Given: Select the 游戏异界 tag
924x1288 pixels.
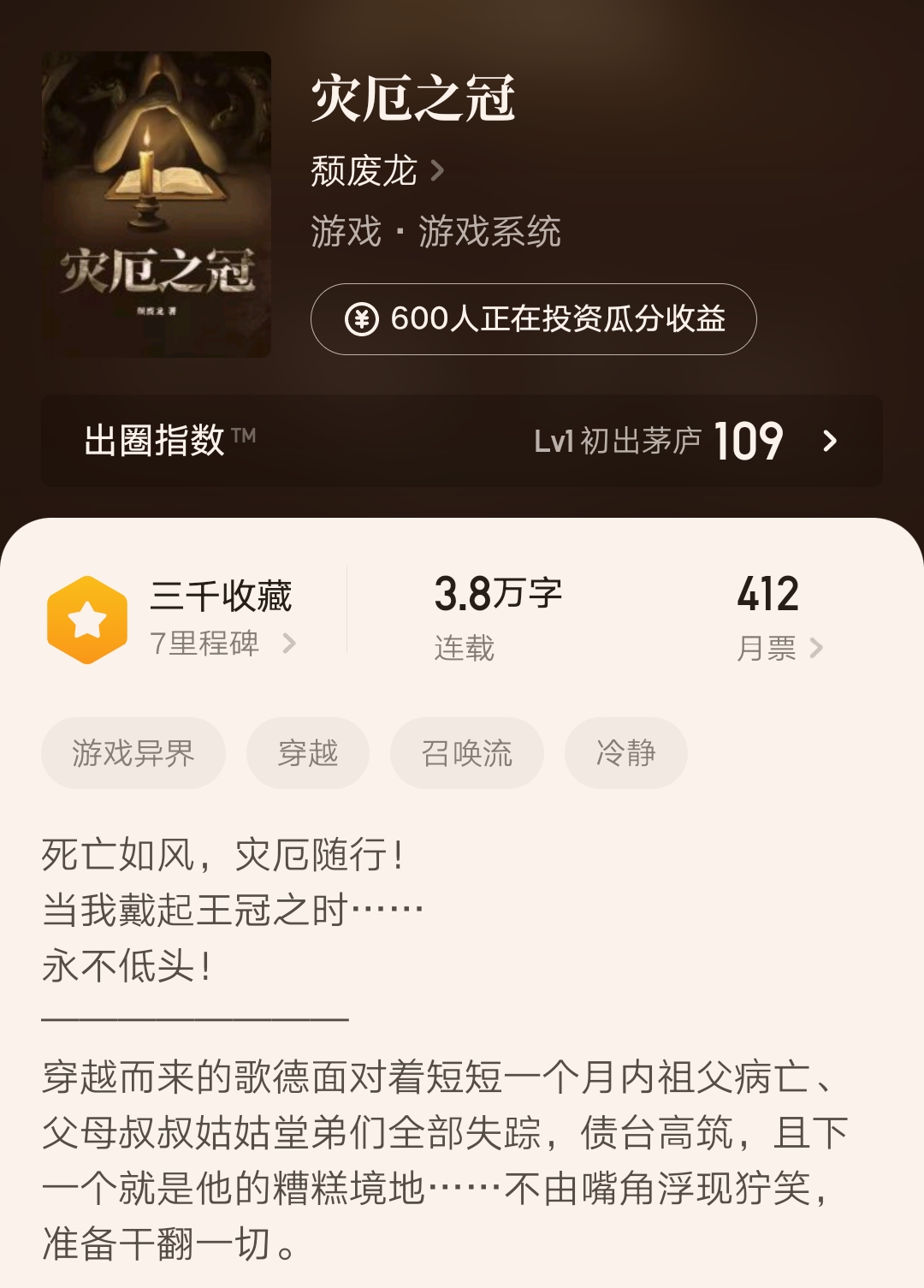Looking at the screenshot, I should (x=133, y=753).
